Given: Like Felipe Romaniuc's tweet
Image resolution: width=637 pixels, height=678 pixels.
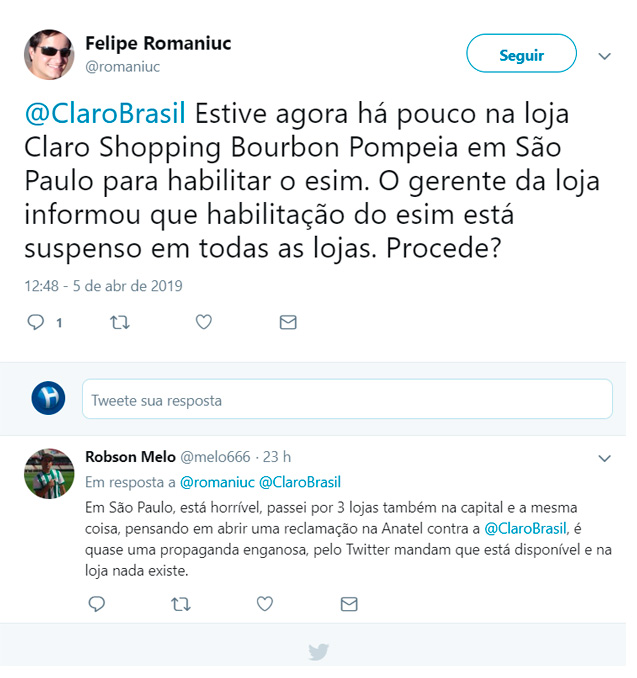Looking at the screenshot, I should 203,322.
